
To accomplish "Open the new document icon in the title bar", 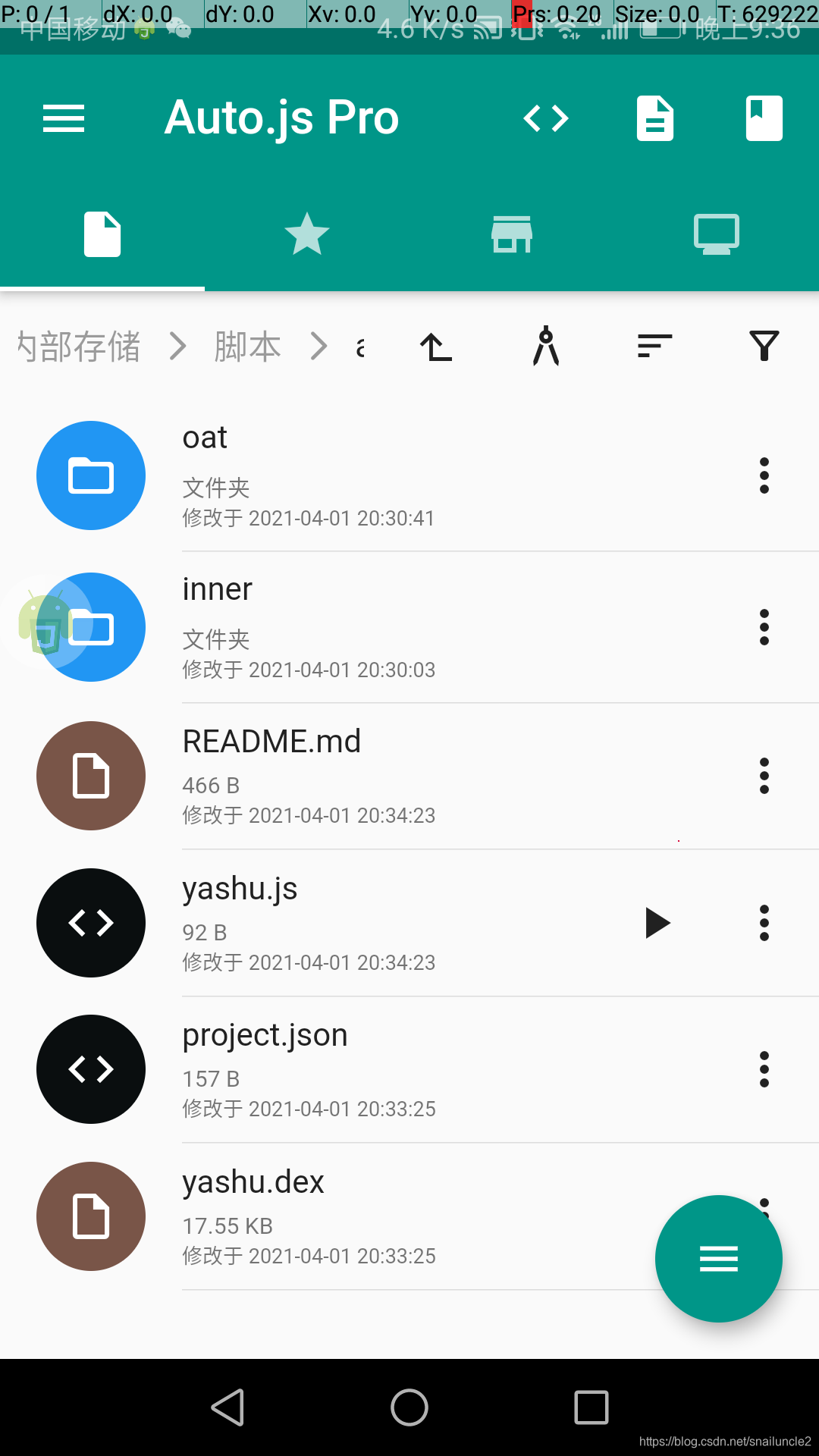I will [x=655, y=118].
